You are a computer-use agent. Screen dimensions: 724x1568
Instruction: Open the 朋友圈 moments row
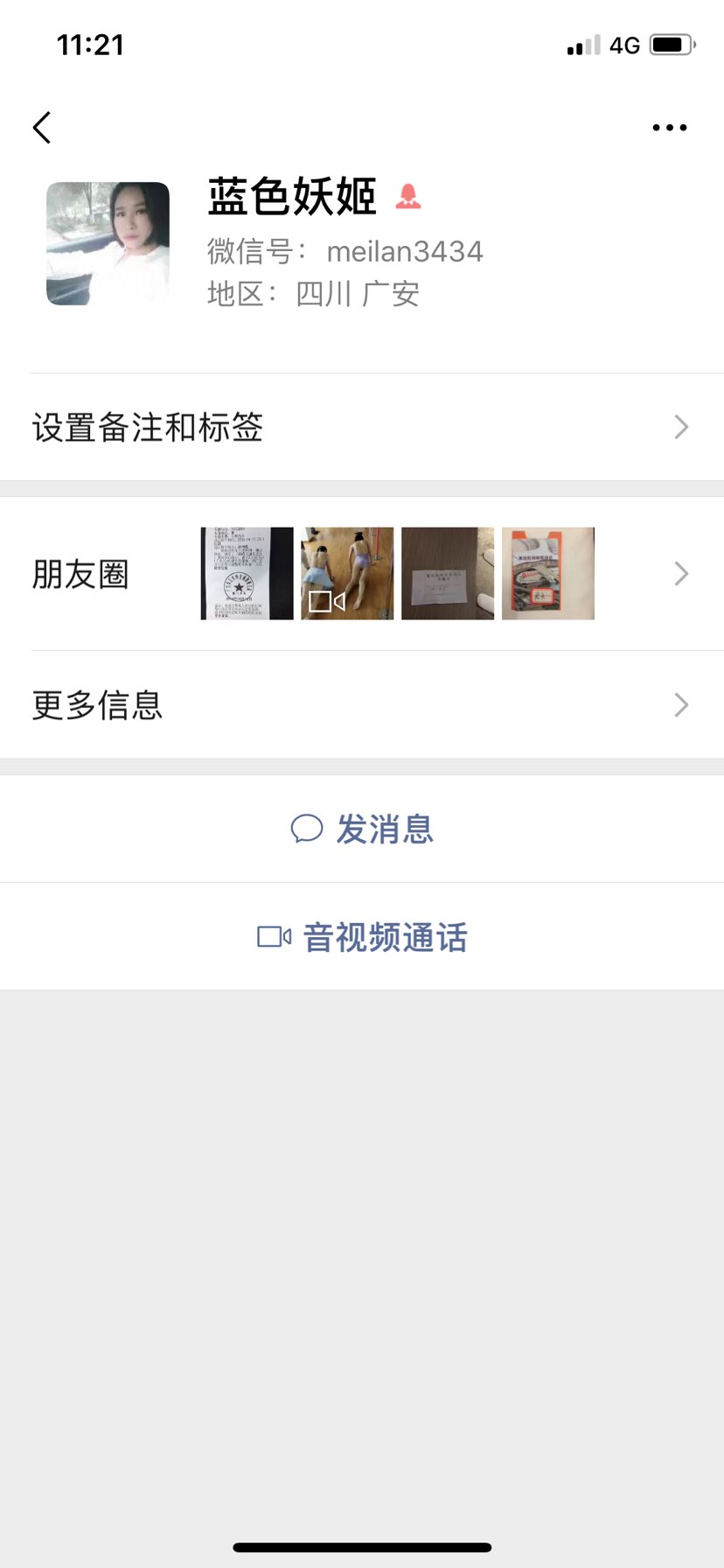click(x=362, y=574)
